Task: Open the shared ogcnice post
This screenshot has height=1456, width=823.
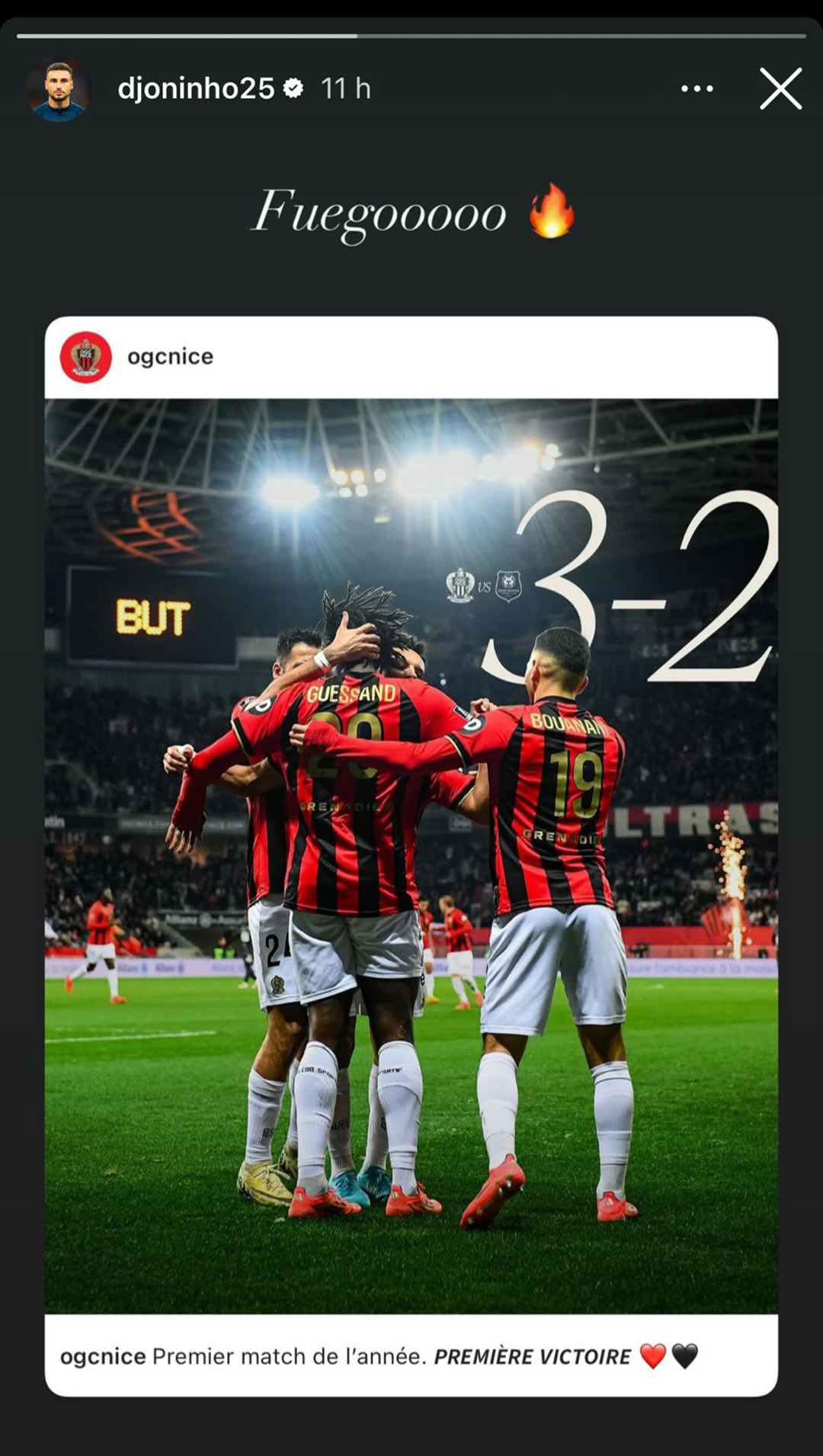Action: (x=411, y=854)
